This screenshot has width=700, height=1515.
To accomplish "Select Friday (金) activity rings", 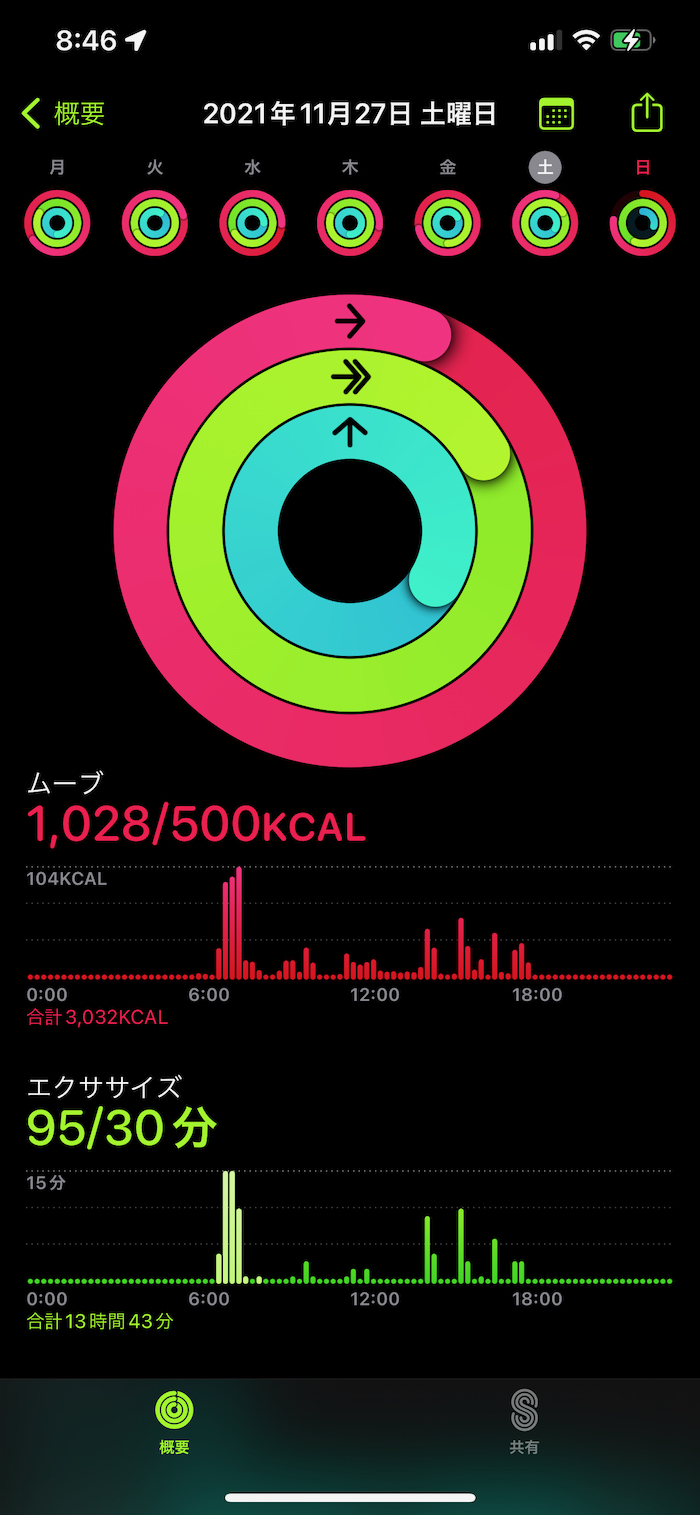I will [448, 222].
